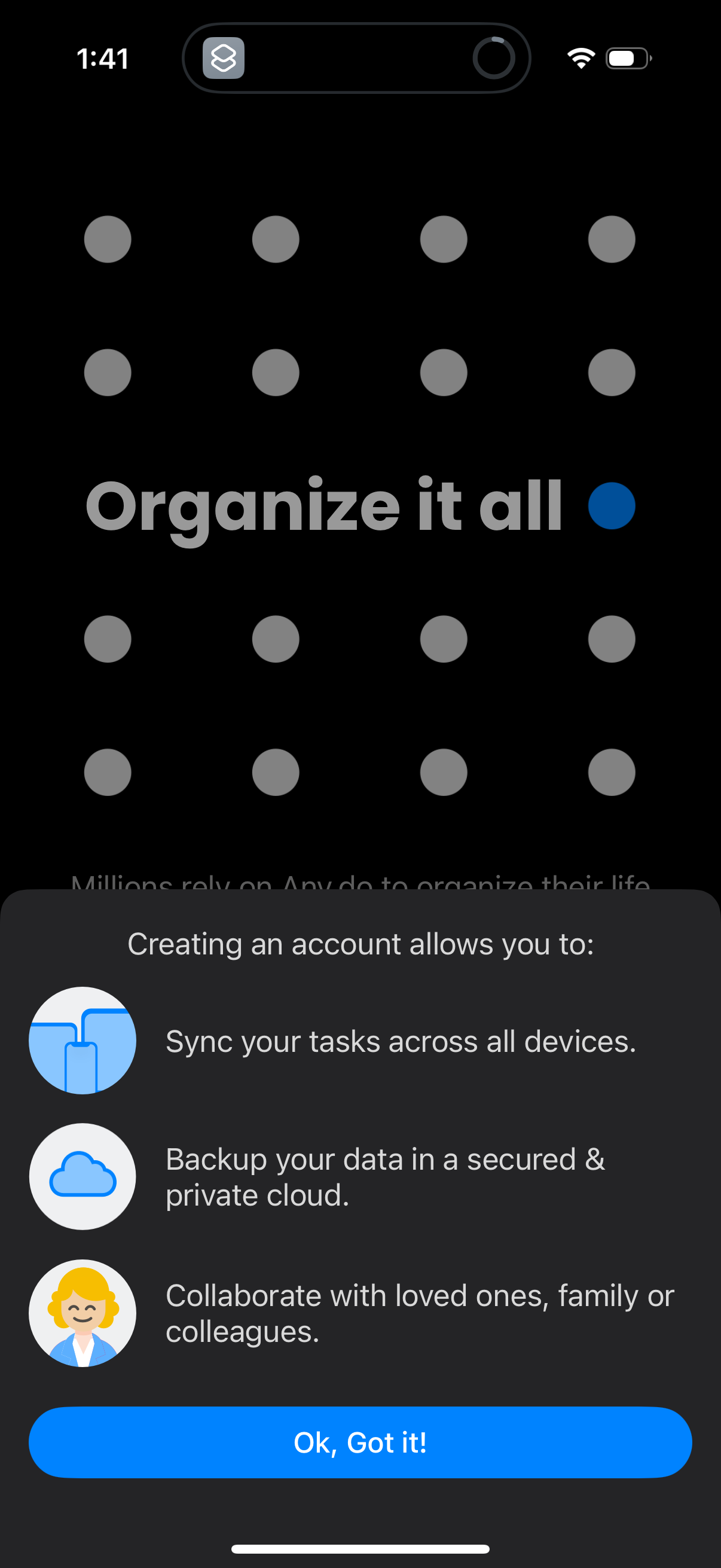Tap the Sync your tasks text row
This screenshot has height=1568, width=721.
(x=401, y=1041)
